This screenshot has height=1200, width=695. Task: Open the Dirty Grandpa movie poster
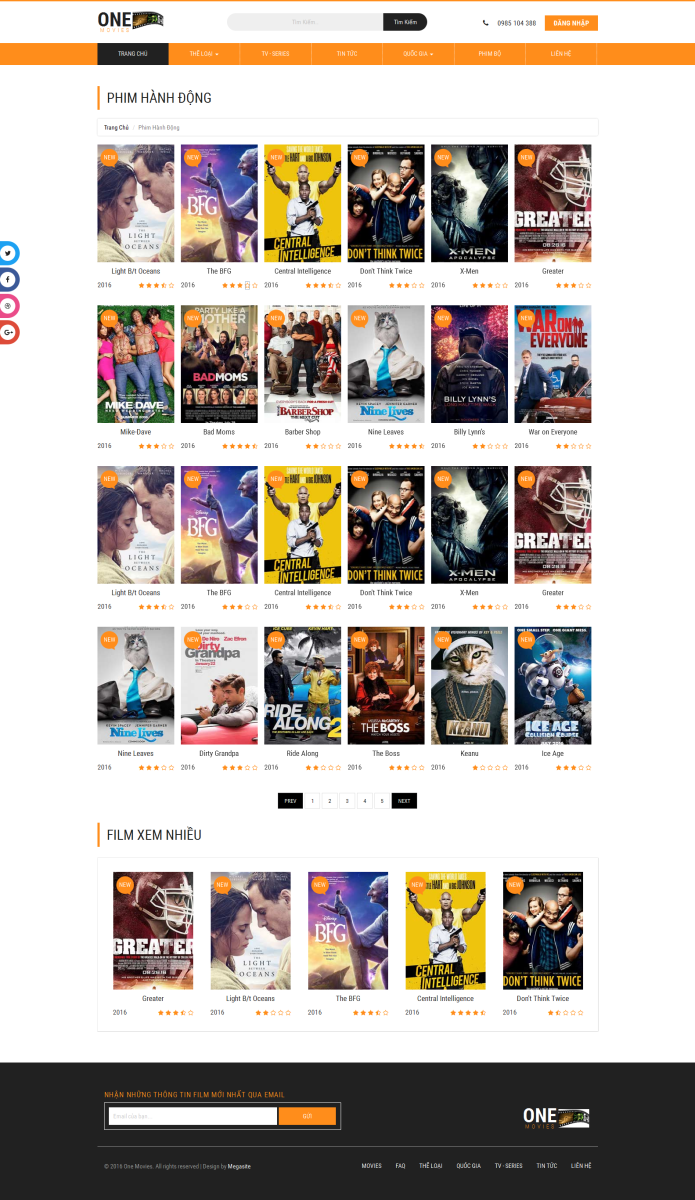[x=219, y=686]
